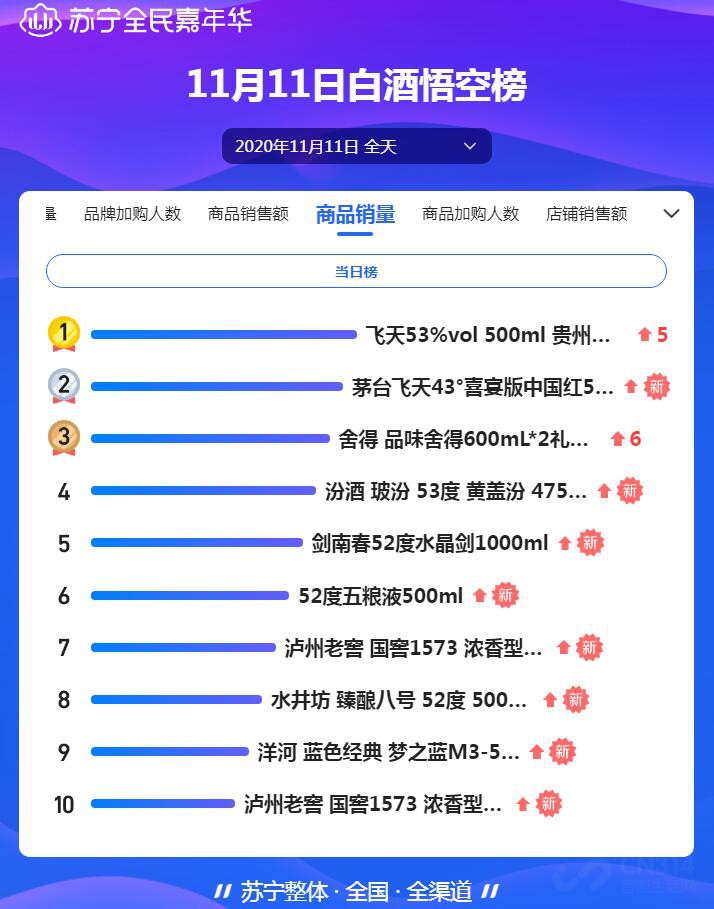Open the 舍得 品味舍得600mL*2 item

pos(464,439)
